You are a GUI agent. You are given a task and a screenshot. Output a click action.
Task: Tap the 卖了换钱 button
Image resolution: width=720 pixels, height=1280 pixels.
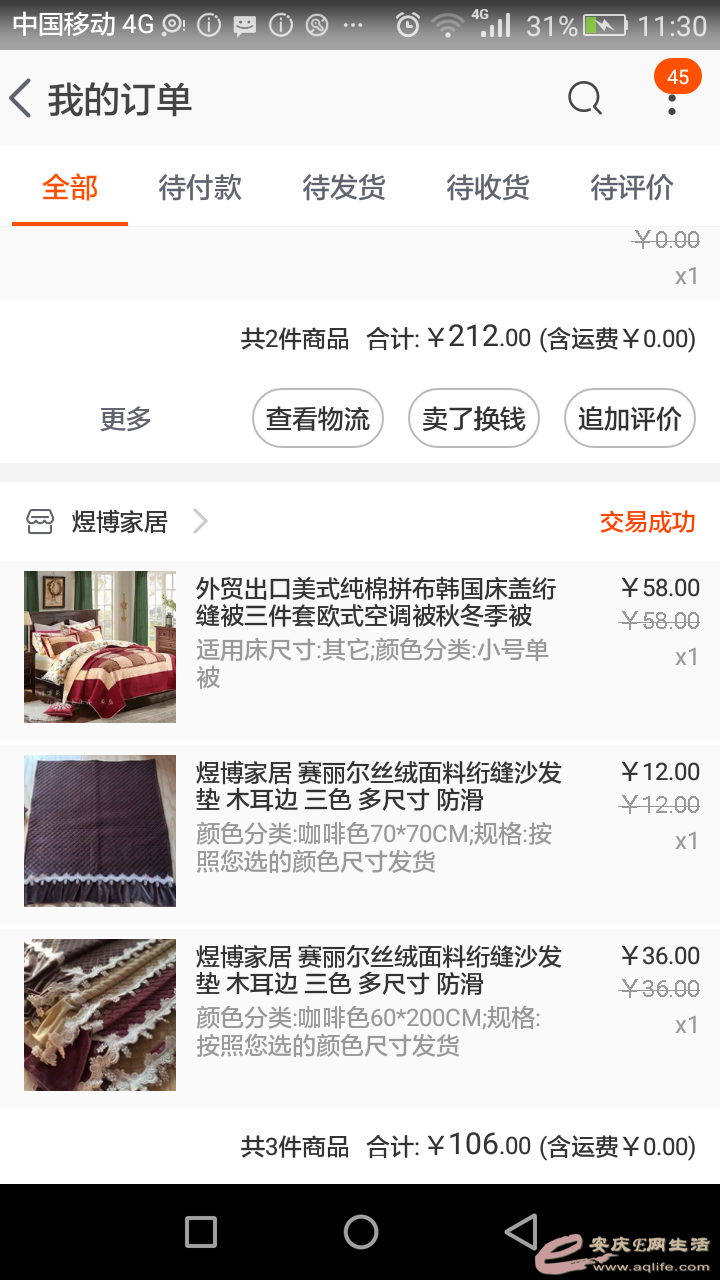(474, 419)
